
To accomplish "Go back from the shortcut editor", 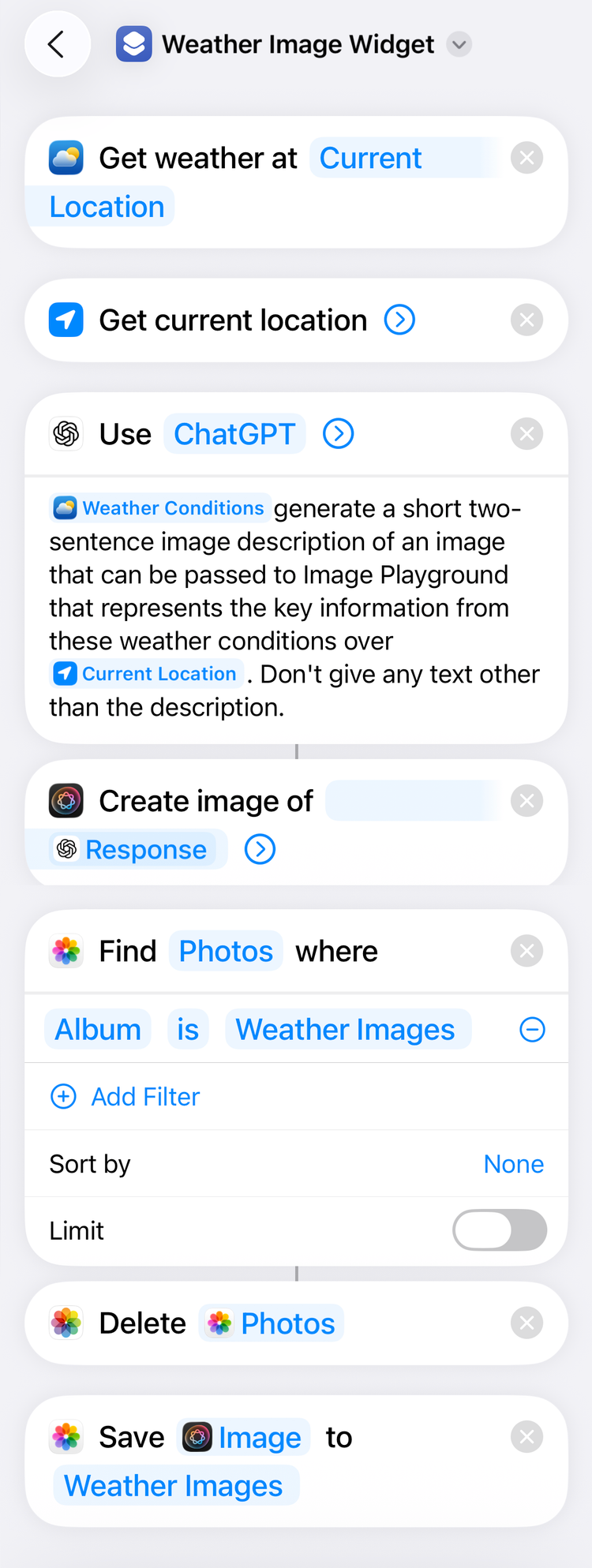I will point(57,44).
